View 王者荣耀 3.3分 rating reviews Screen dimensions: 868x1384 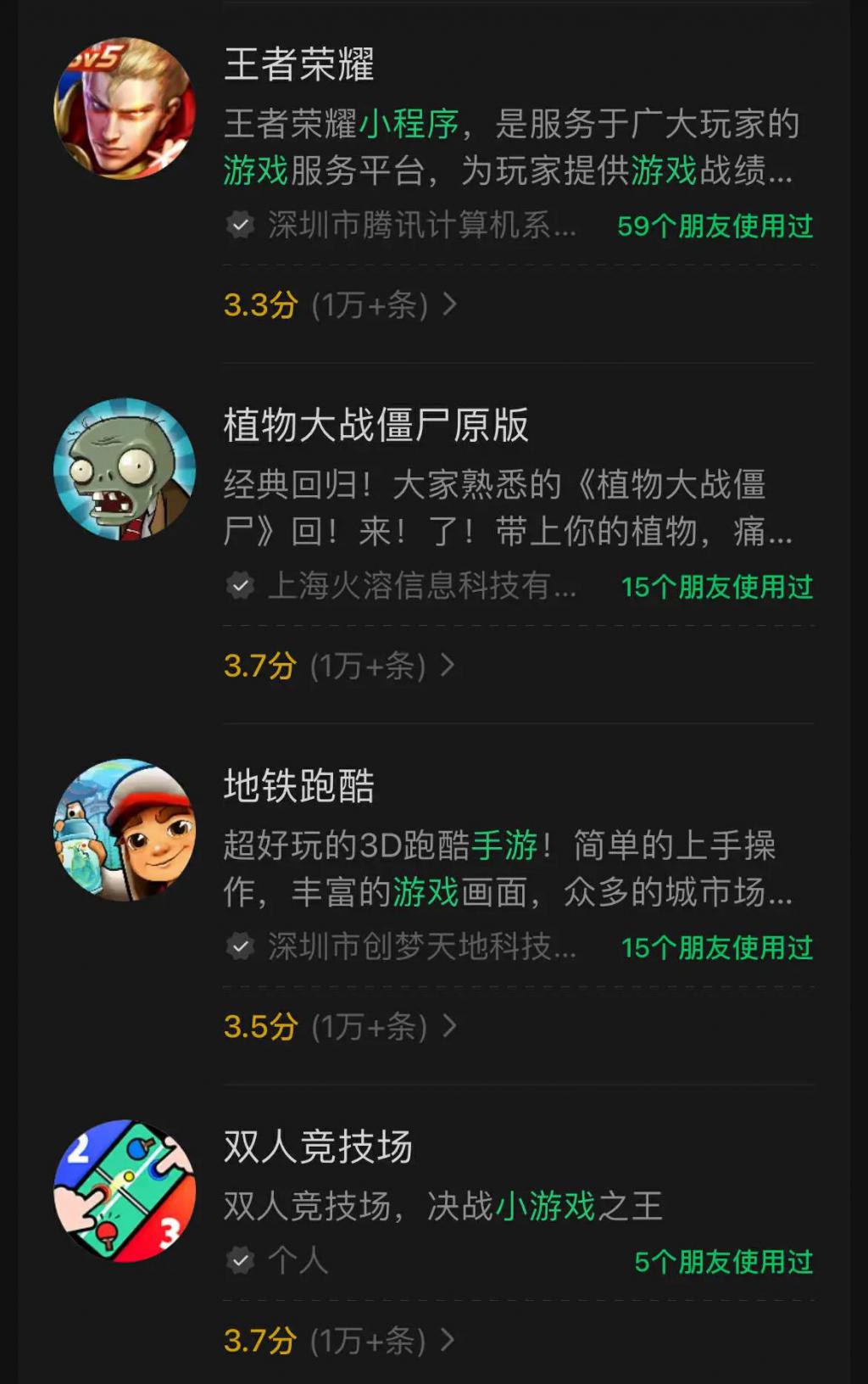pyautogui.click(x=339, y=305)
